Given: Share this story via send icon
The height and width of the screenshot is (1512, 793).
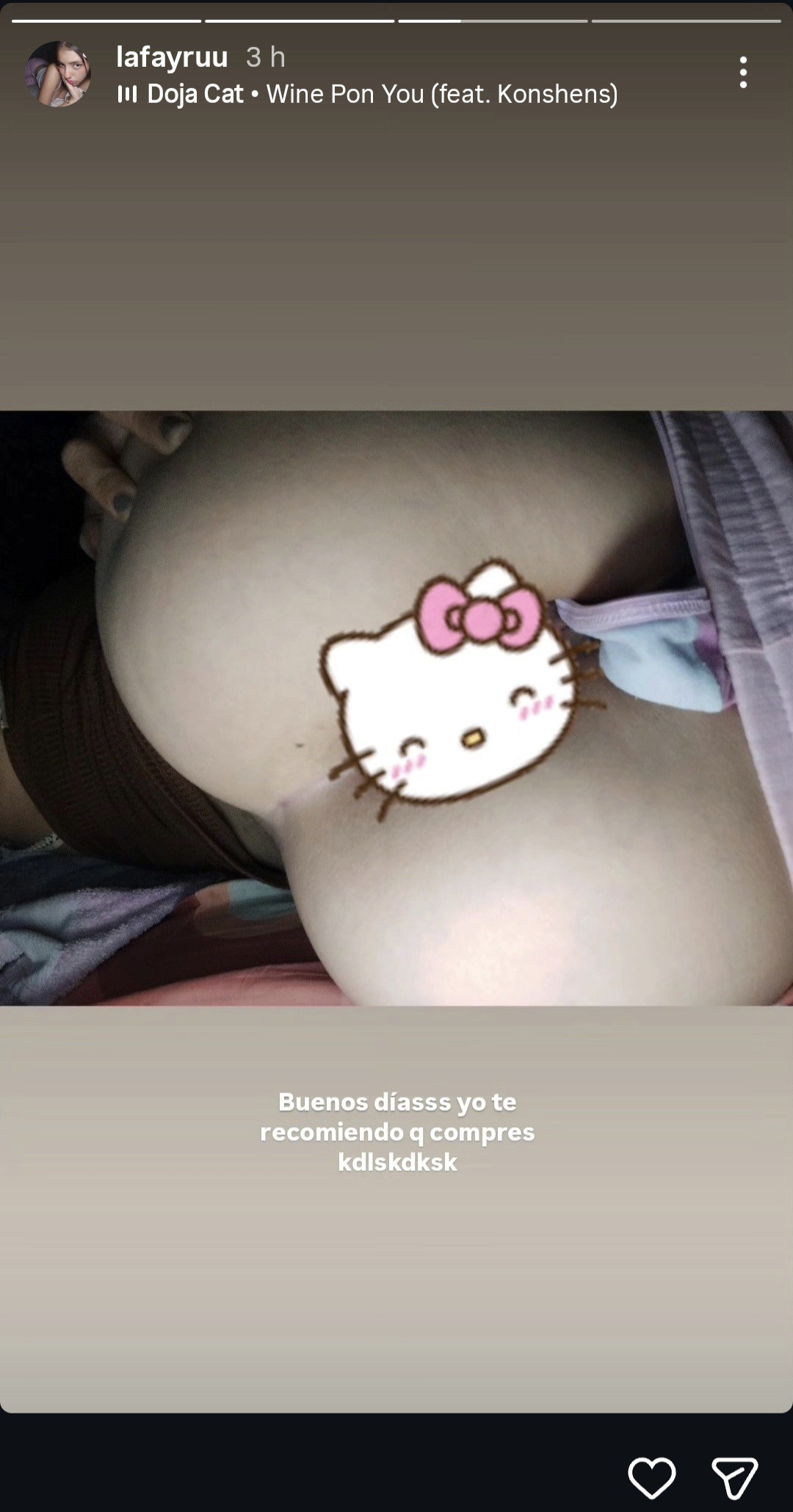Looking at the screenshot, I should (x=734, y=1477).
